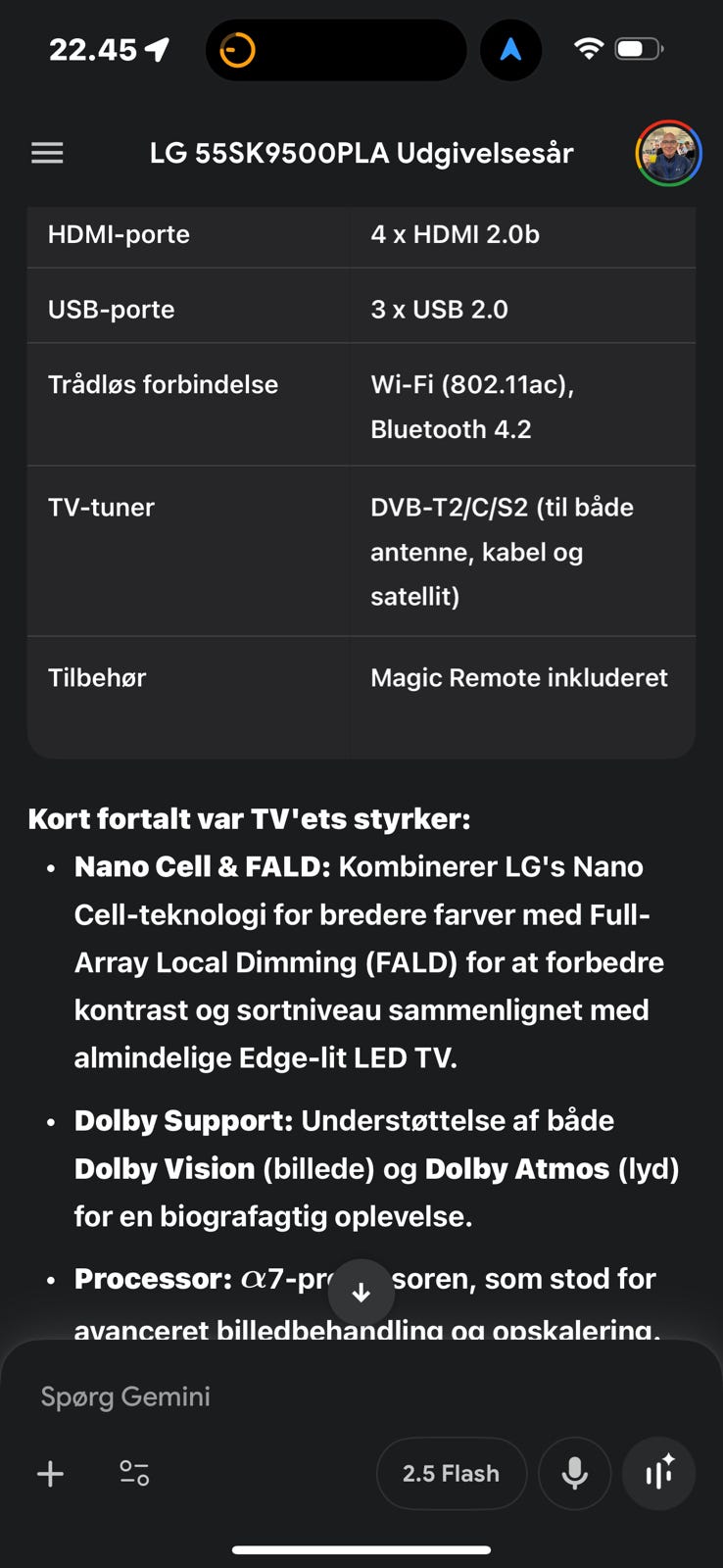This screenshot has width=723, height=1568.
Task: Open the account profile picture
Action: point(668,153)
